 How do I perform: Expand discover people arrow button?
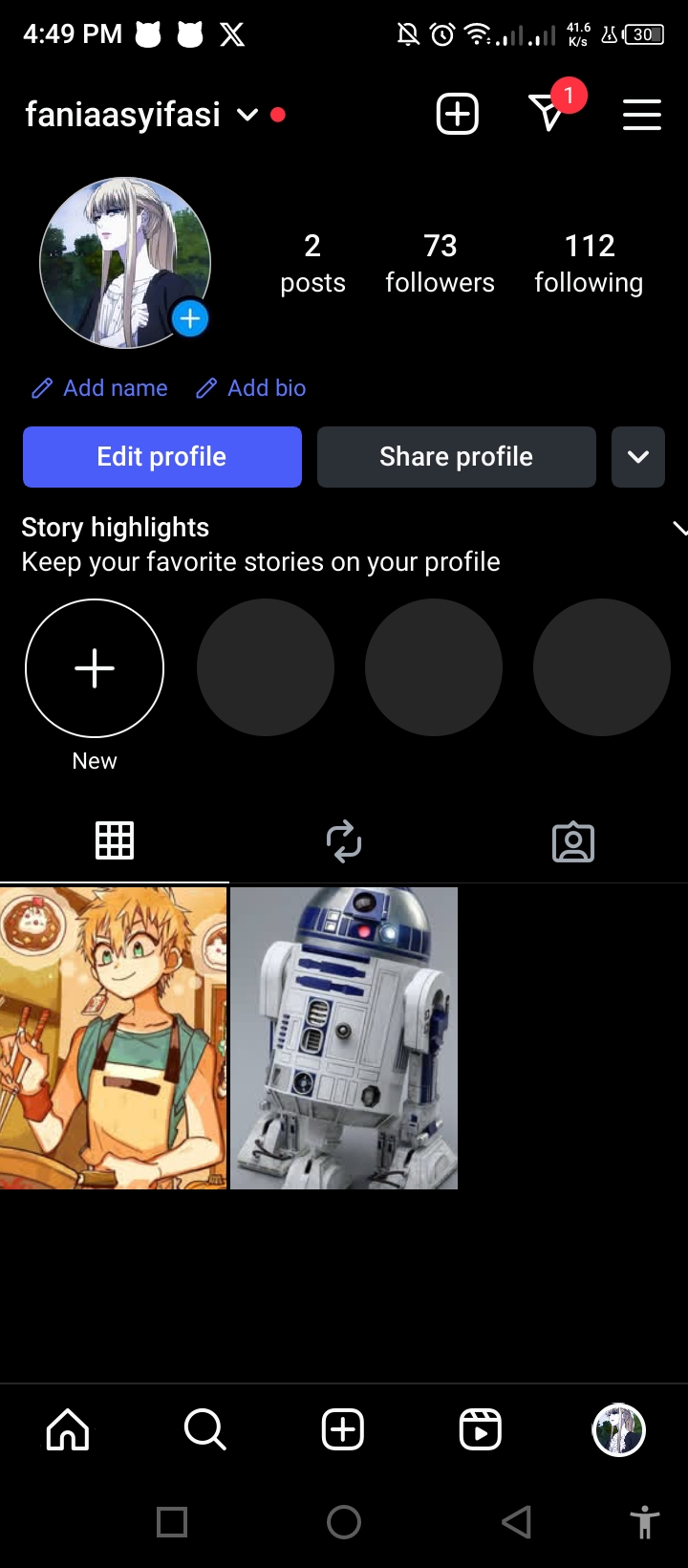[x=637, y=457]
